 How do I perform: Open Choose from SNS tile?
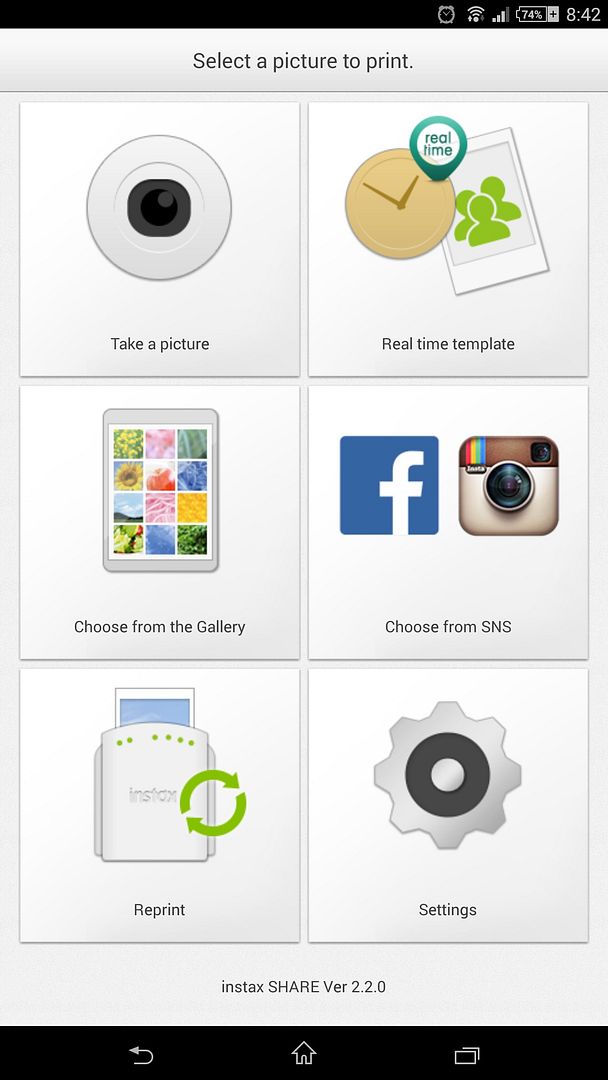click(448, 522)
